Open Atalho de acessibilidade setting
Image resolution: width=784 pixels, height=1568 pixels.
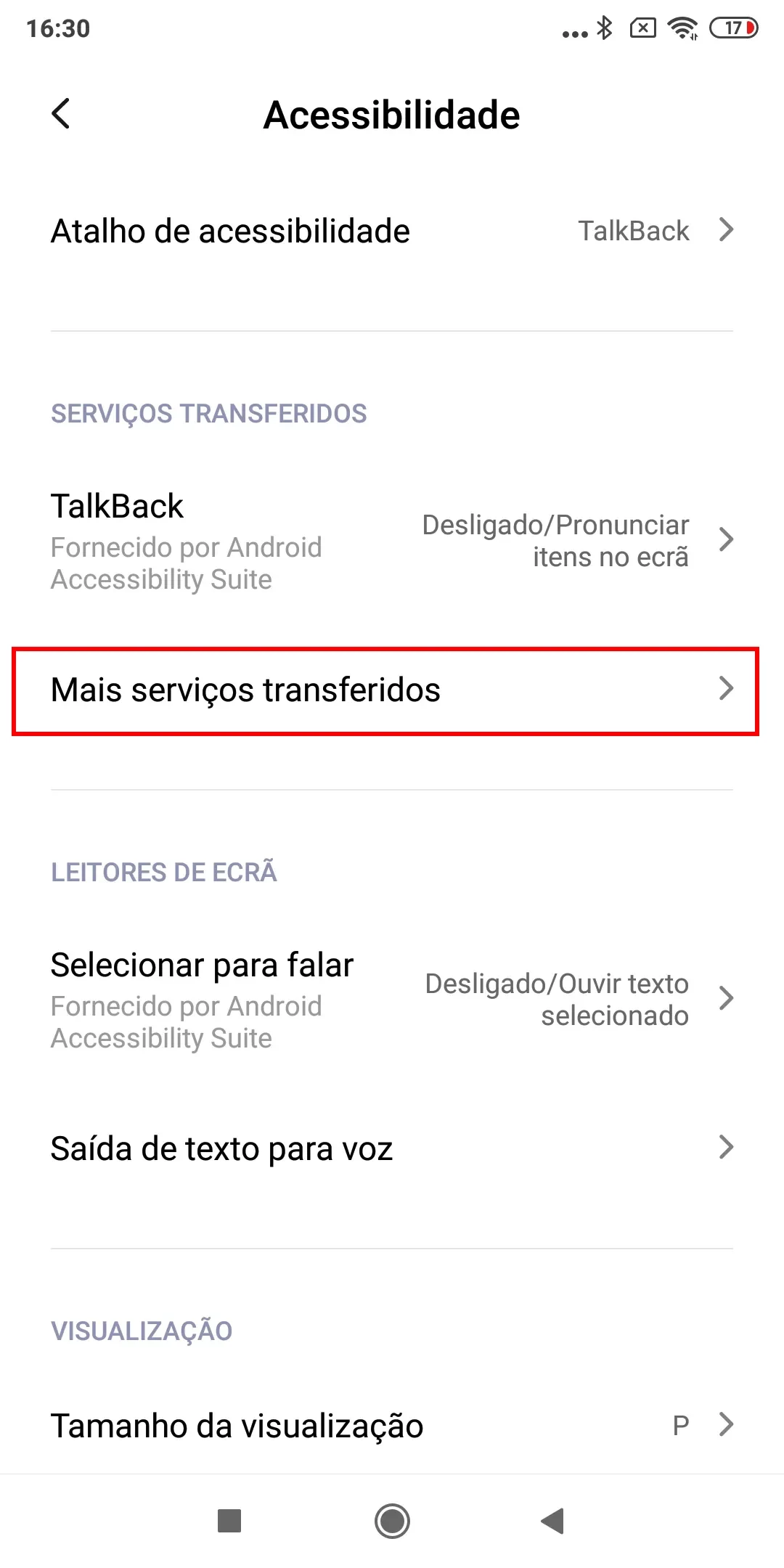coord(392,231)
